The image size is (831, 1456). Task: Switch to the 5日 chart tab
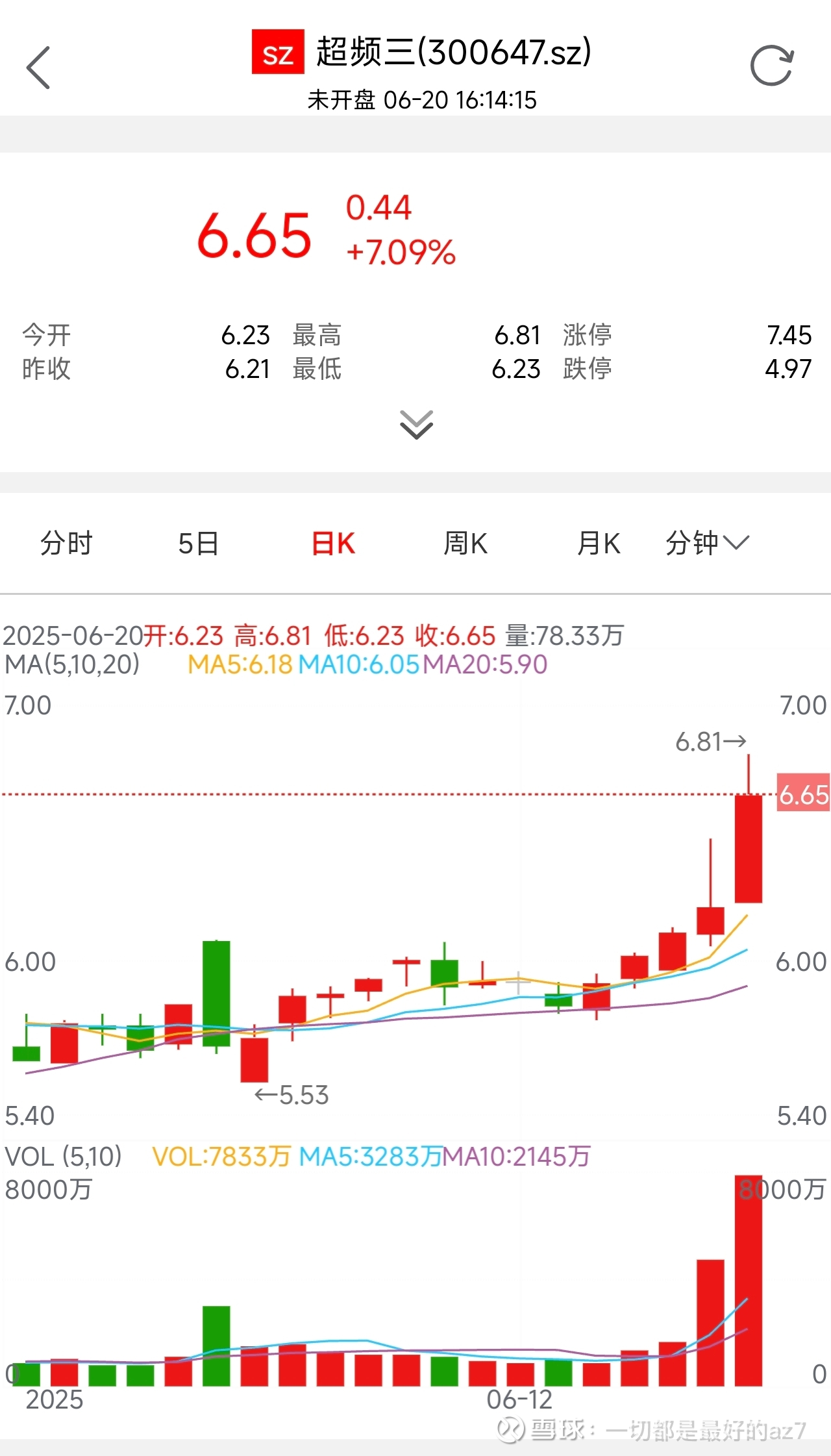click(x=199, y=543)
